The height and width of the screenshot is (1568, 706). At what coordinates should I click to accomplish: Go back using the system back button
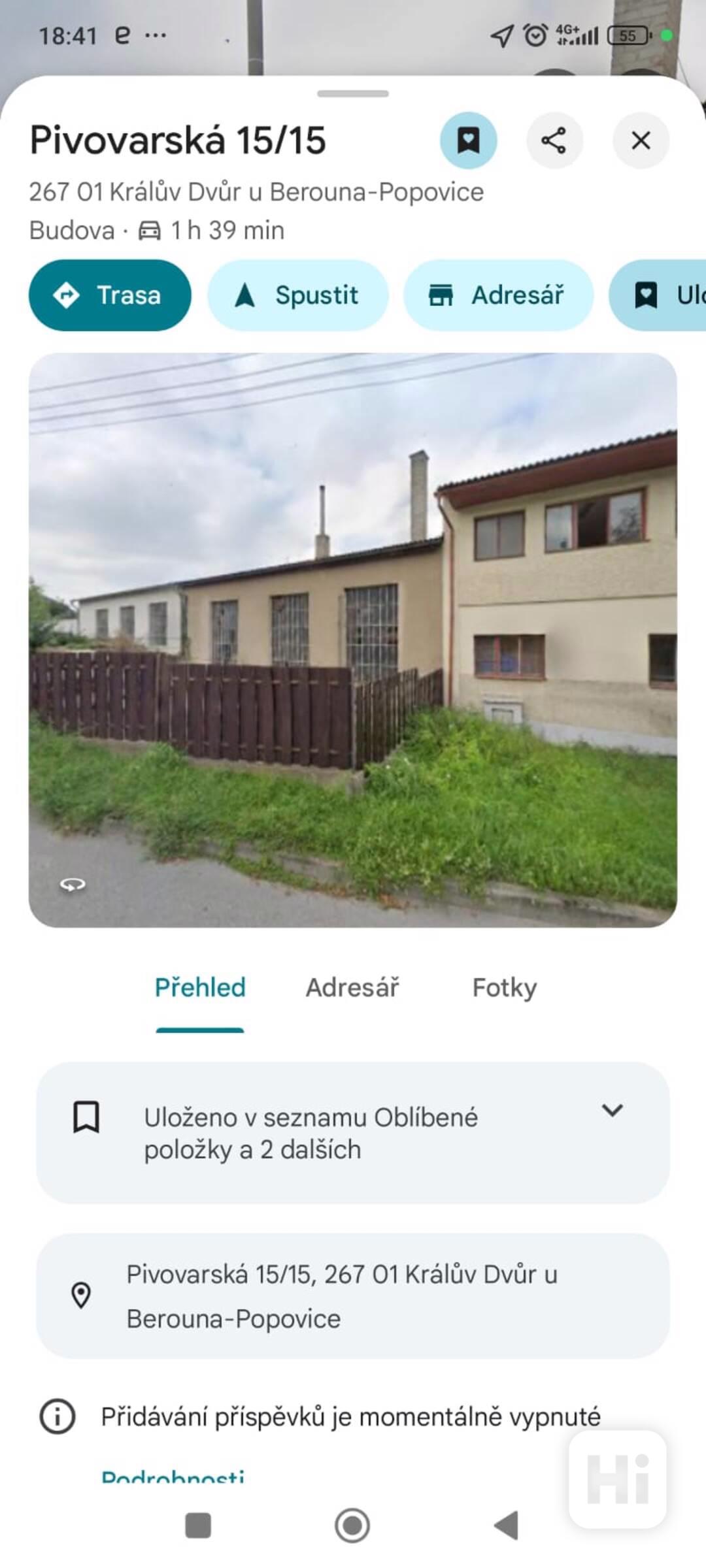506,1526
